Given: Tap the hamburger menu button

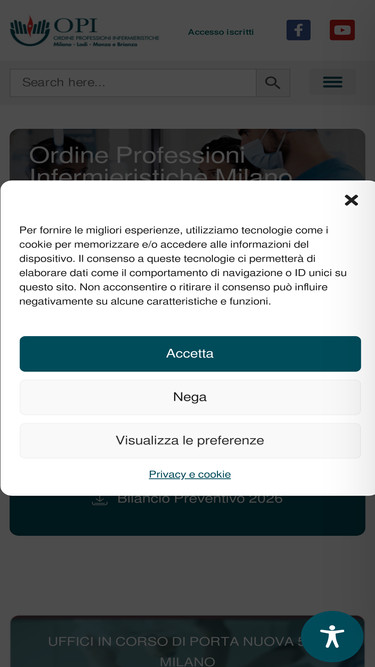Looking at the screenshot, I should pyautogui.click(x=332, y=82).
